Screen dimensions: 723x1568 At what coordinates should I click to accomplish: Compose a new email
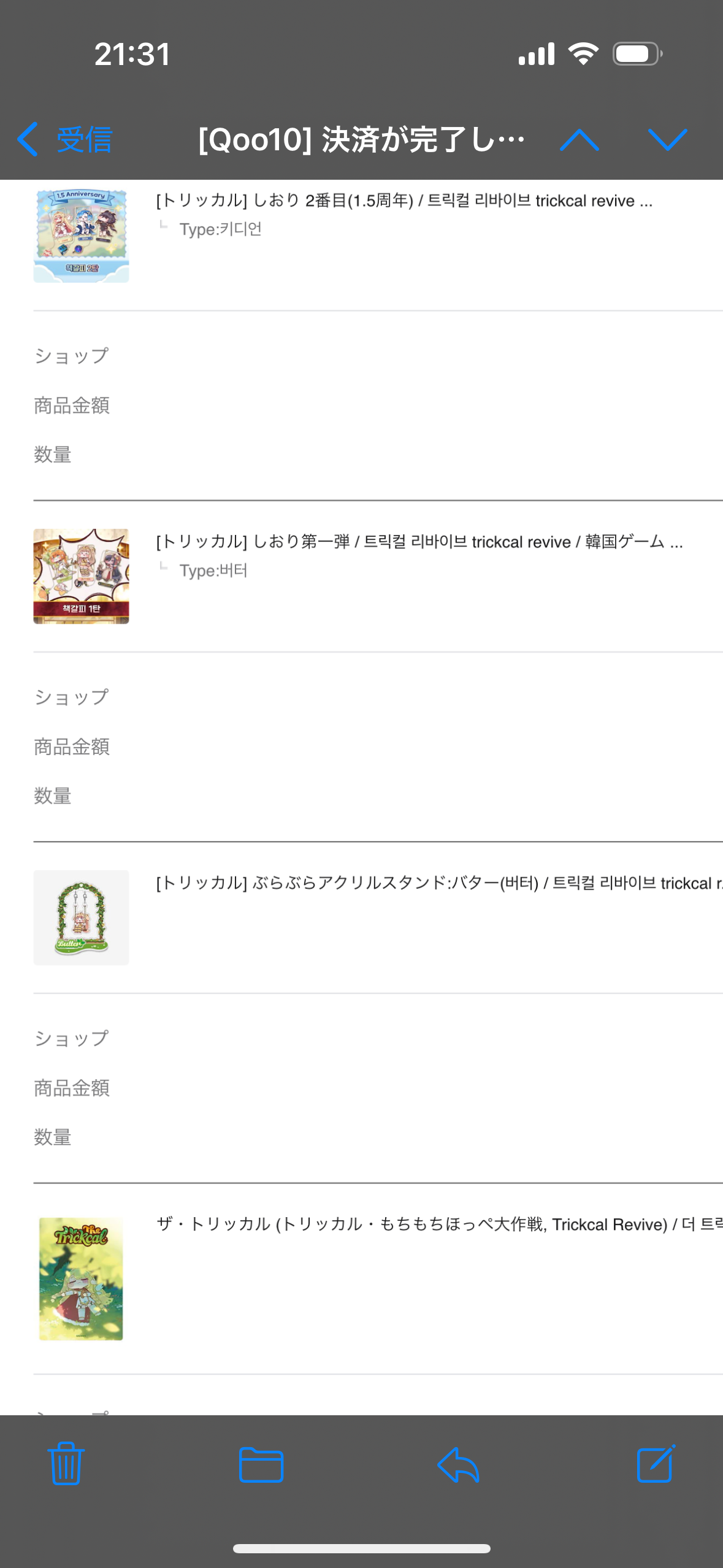[656, 1464]
